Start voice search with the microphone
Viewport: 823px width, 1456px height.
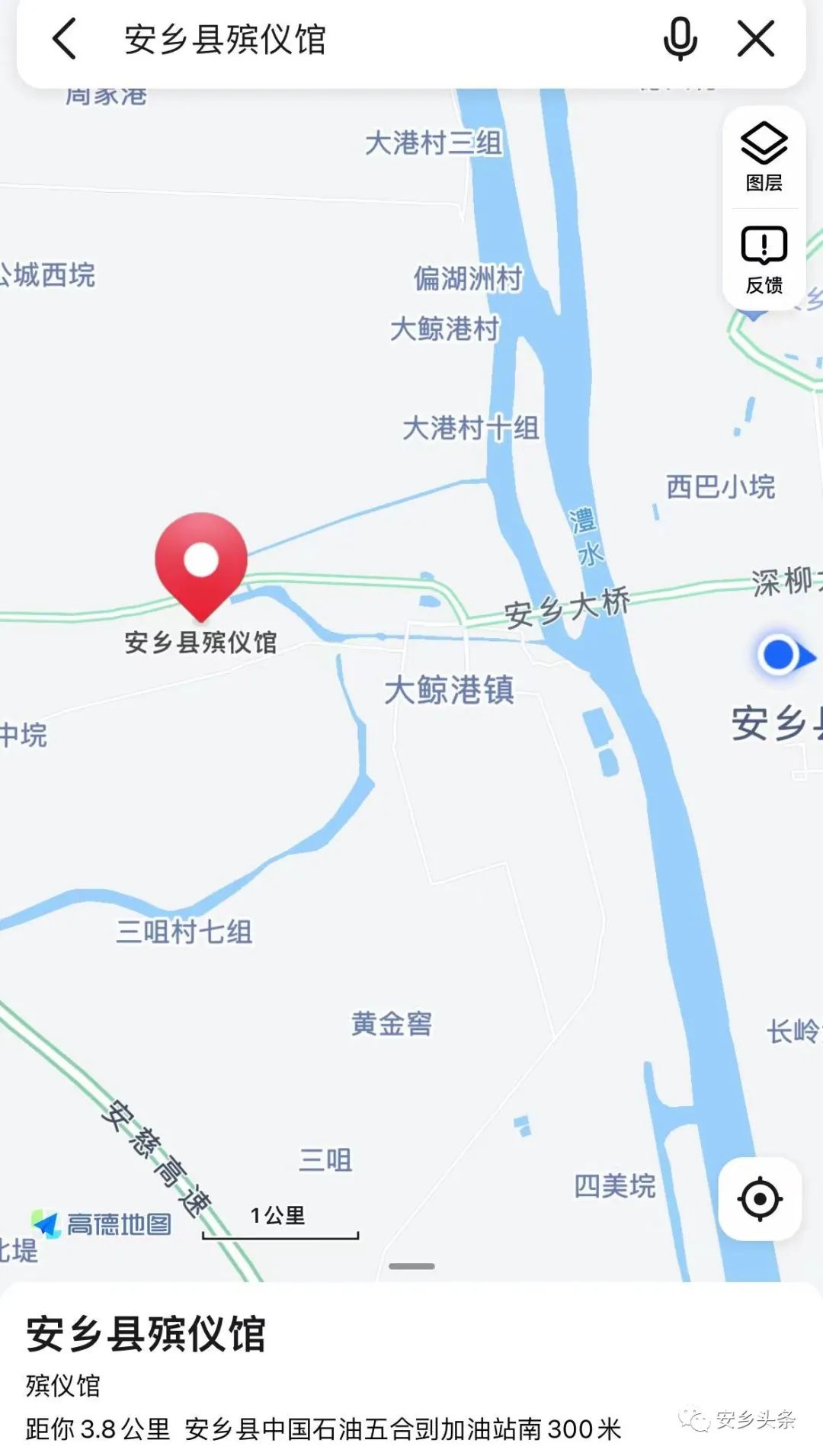(680, 40)
